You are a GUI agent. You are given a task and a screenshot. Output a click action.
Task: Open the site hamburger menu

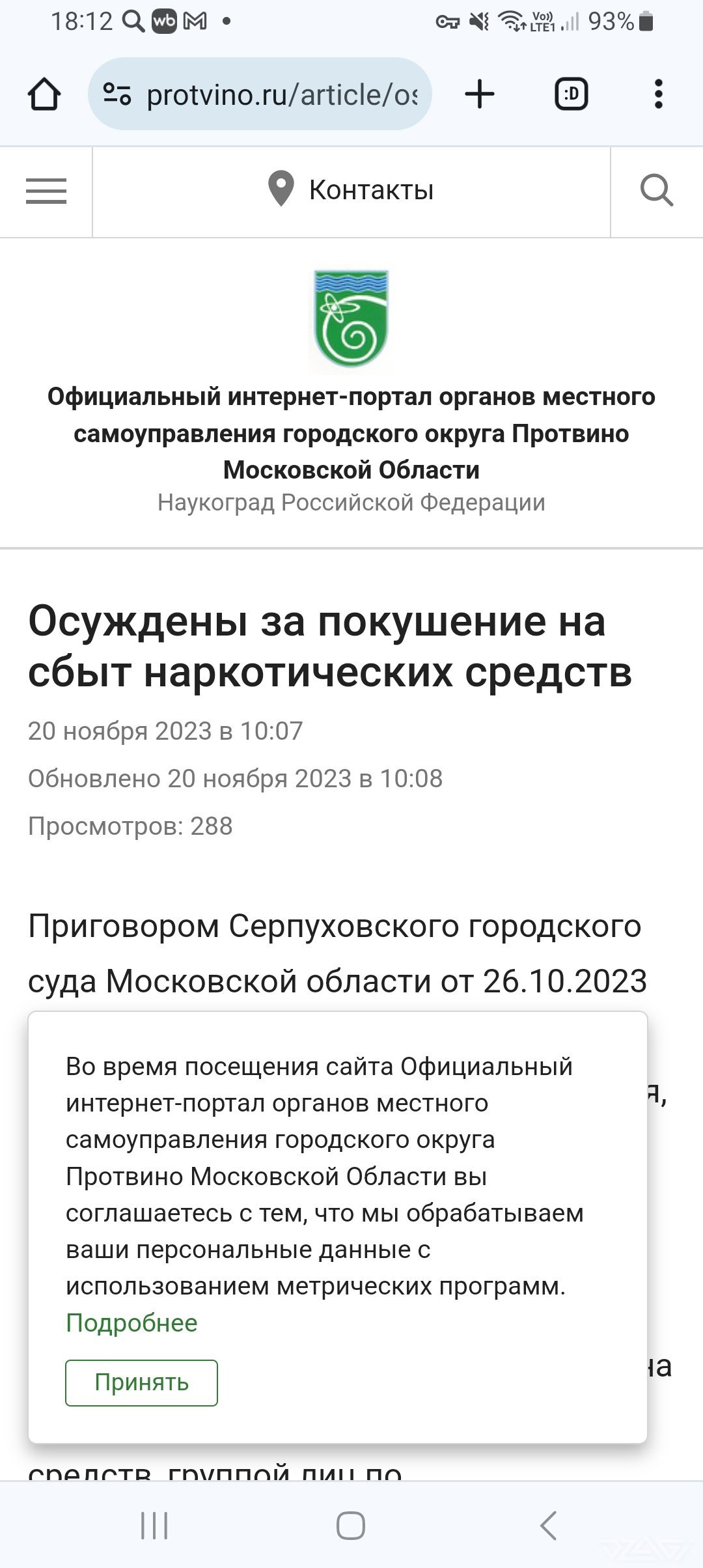(x=46, y=191)
